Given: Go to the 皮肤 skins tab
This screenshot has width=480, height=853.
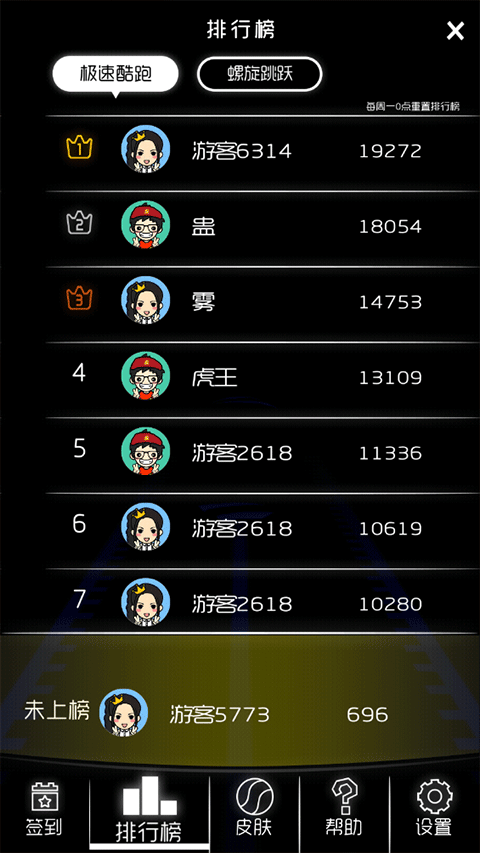Looking at the screenshot, I should tap(254, 809).
